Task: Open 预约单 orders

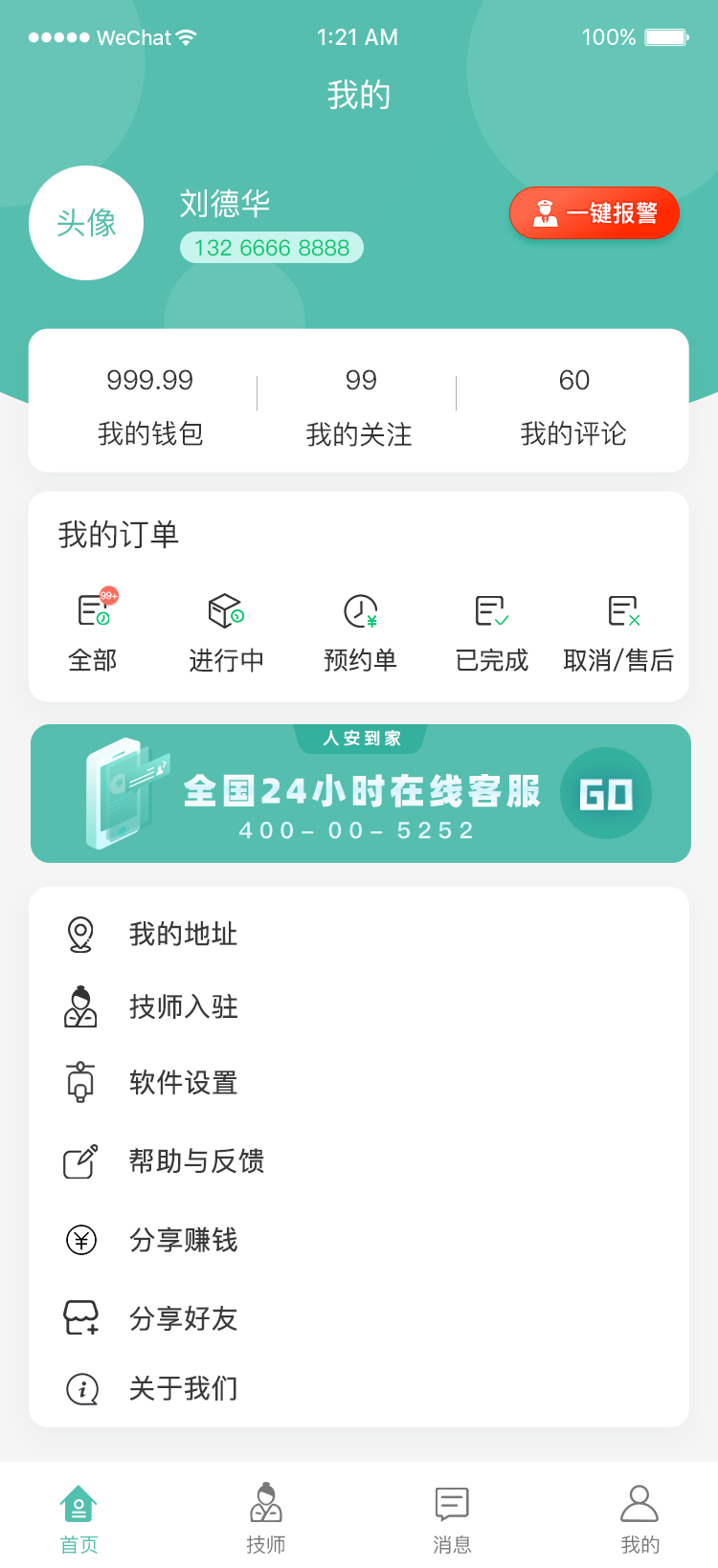Action: coord(360,631)
